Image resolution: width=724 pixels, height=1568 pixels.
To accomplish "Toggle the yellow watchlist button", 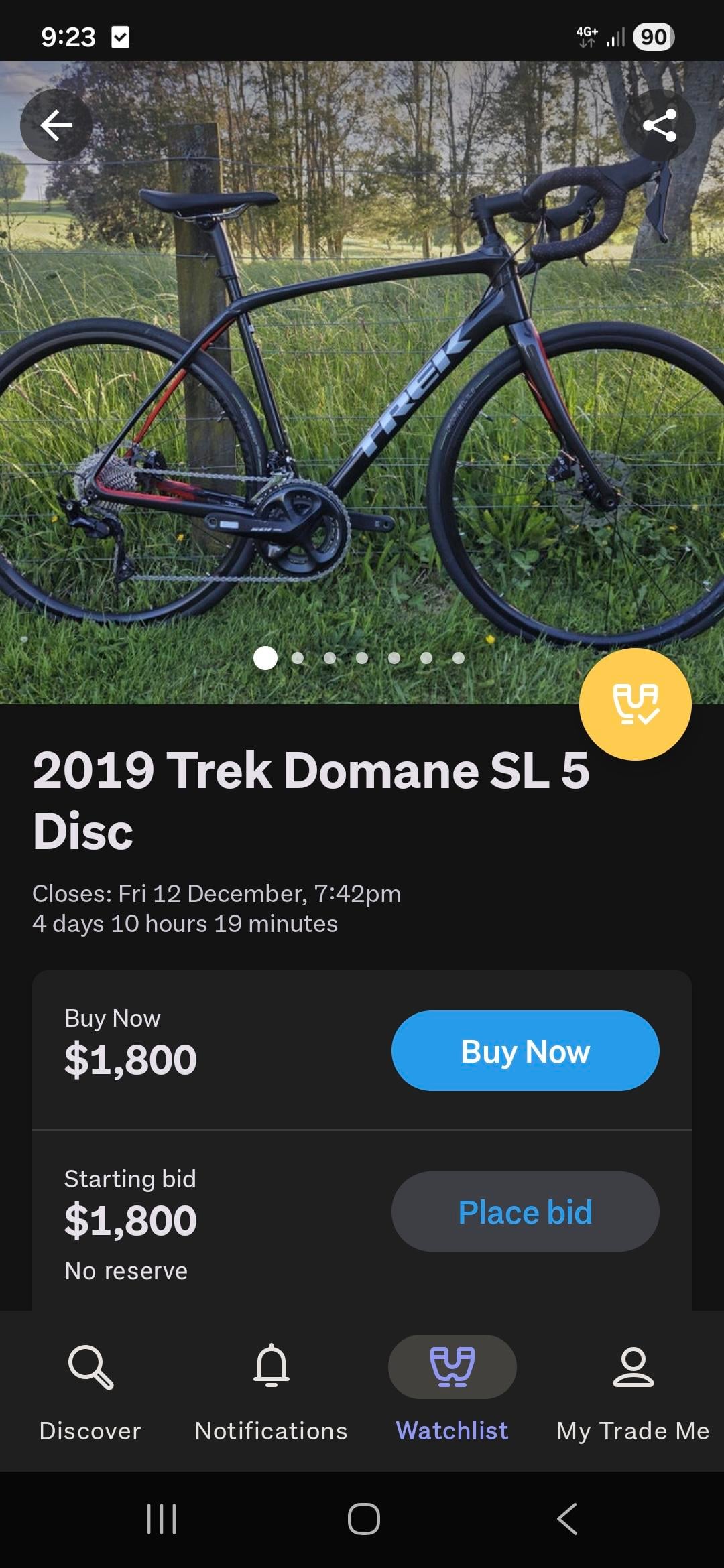I will pyautogui.click(x=635, y=704).
